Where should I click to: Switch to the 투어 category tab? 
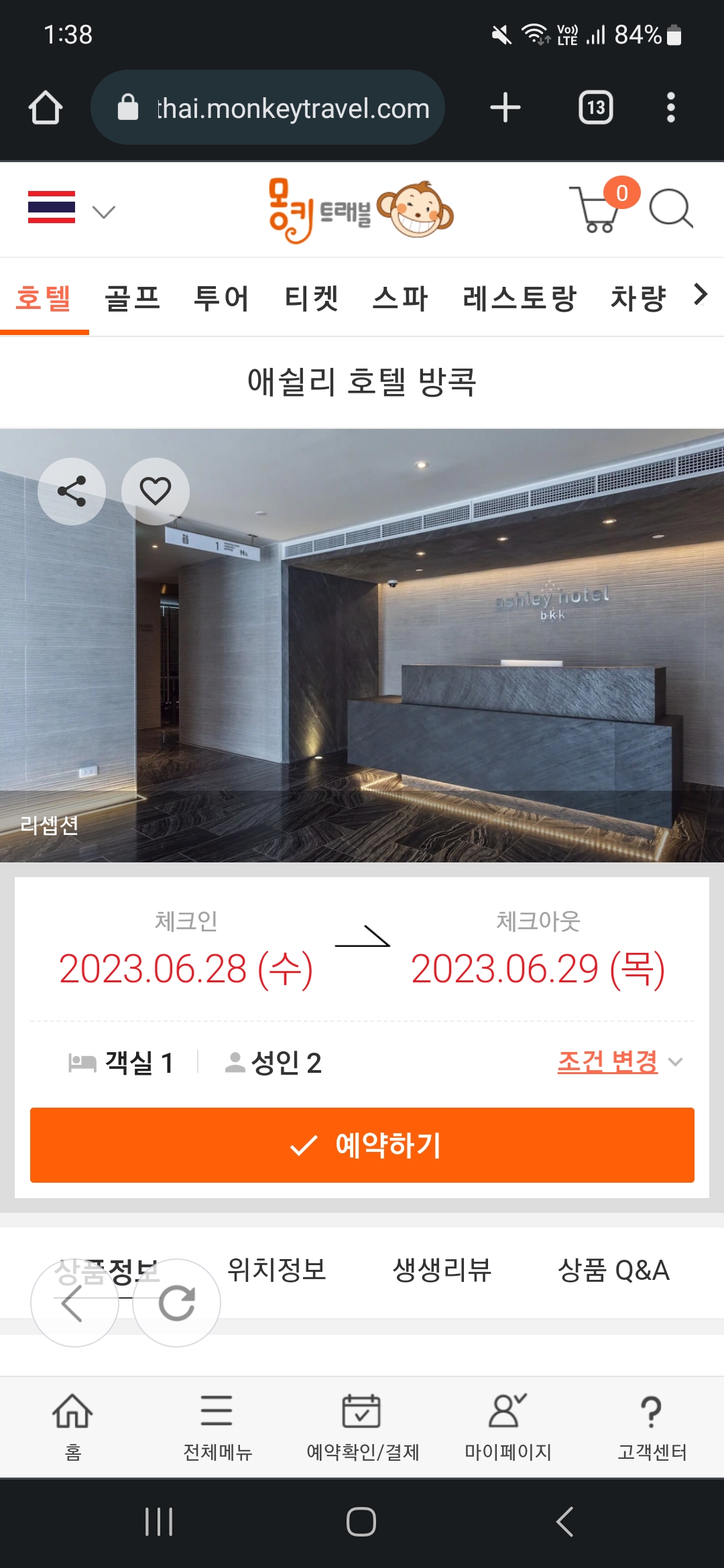pos(221,298)
